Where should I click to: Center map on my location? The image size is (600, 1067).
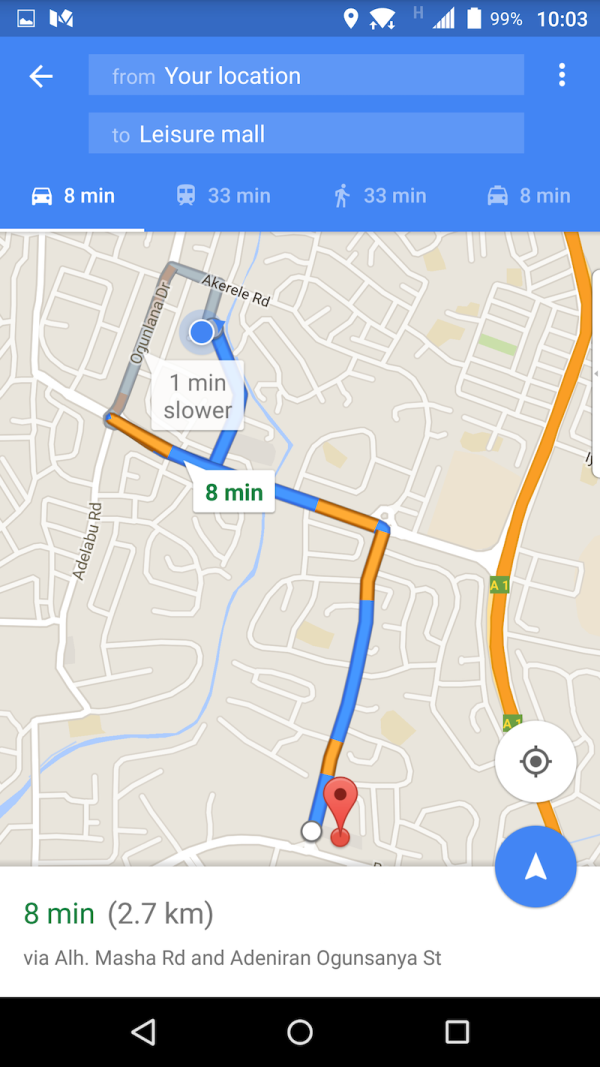tap(535, 762)
